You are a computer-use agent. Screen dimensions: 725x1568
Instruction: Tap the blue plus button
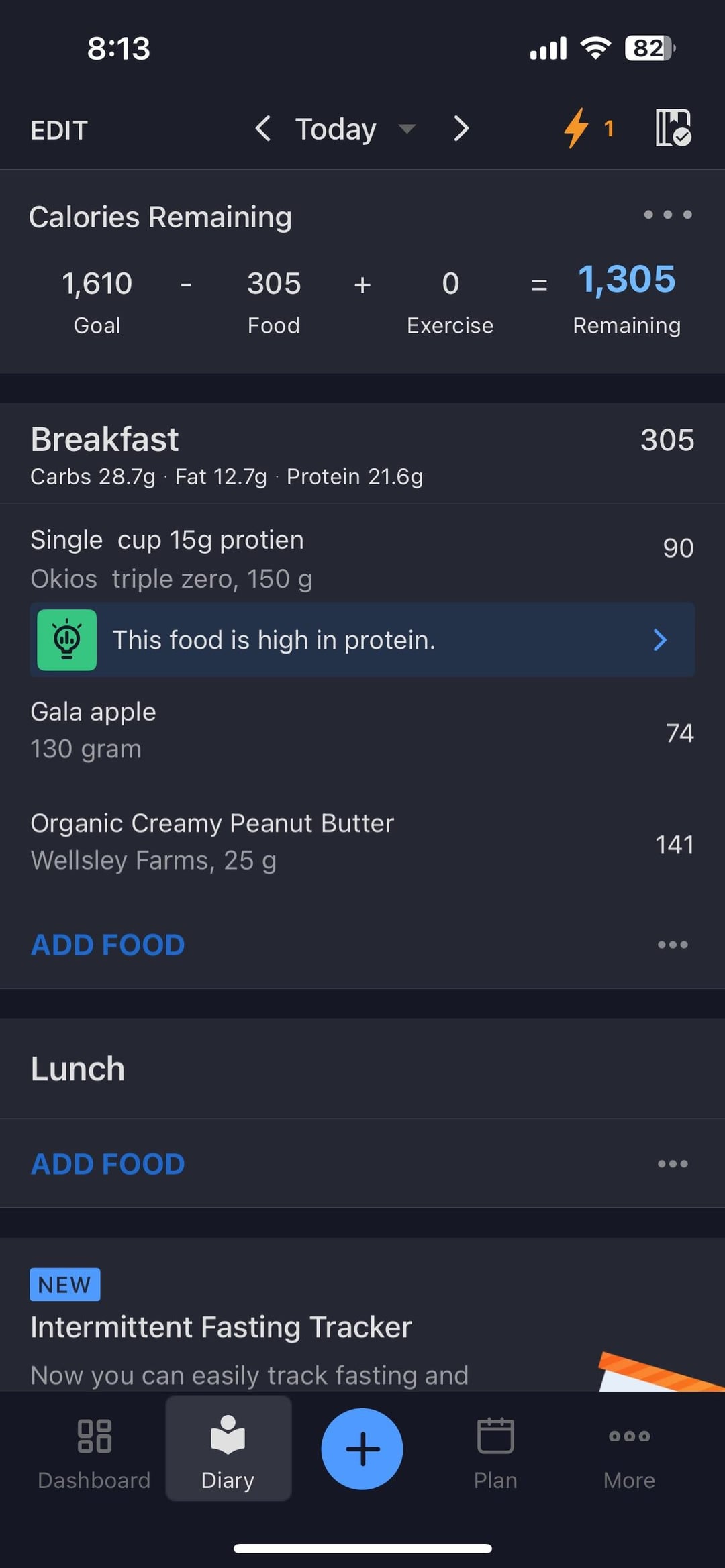pos(362,1449)
